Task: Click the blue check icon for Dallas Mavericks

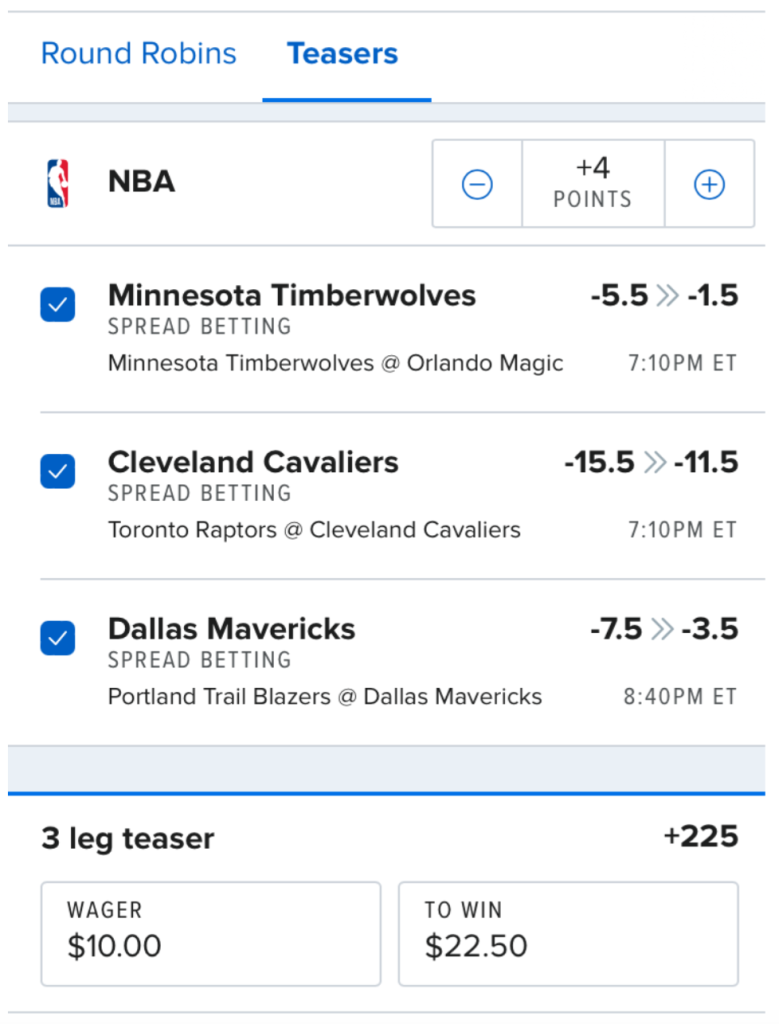Action: (x=57, y=638)
